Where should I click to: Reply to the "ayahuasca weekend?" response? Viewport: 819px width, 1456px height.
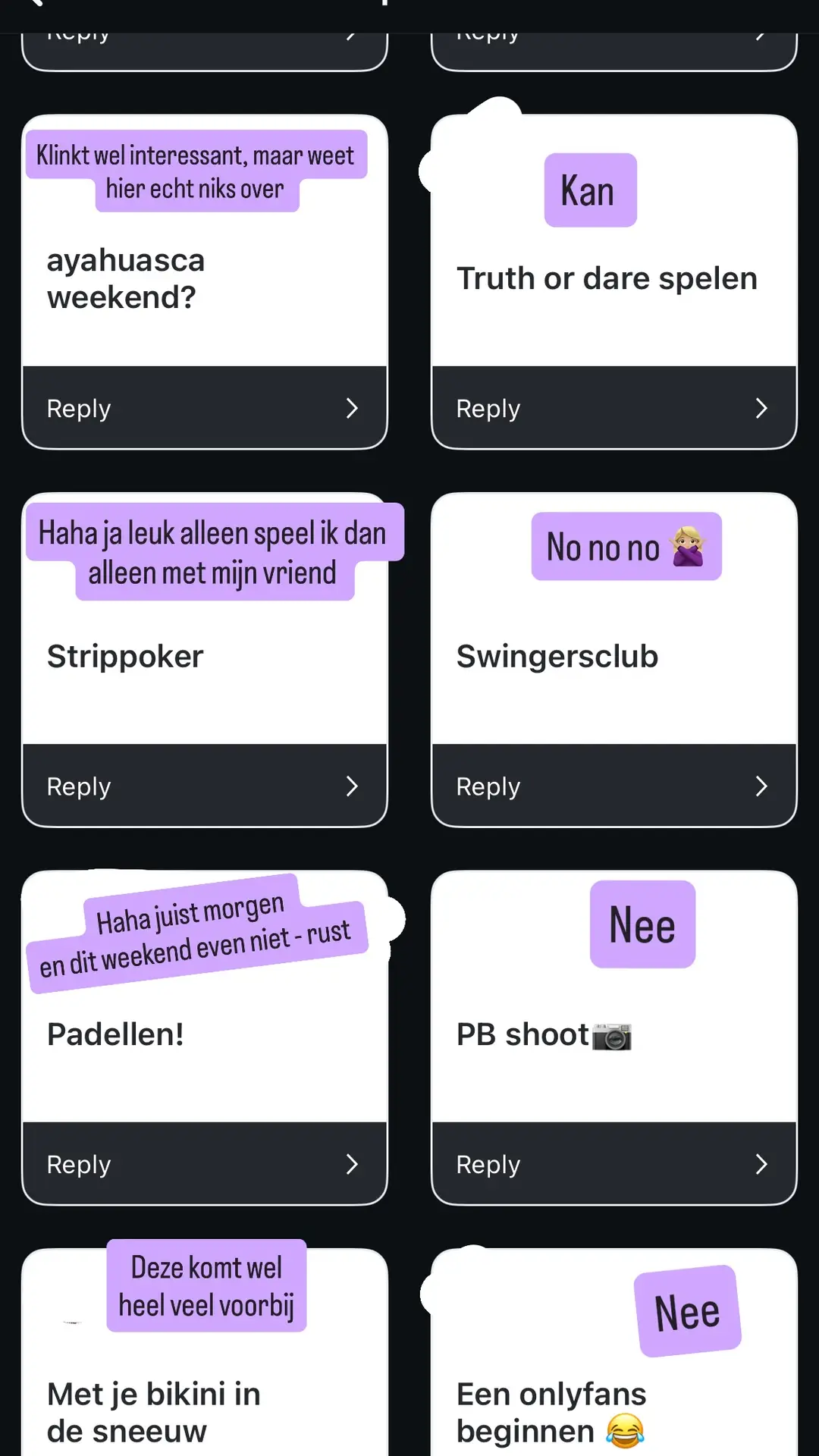pos(205,408)
